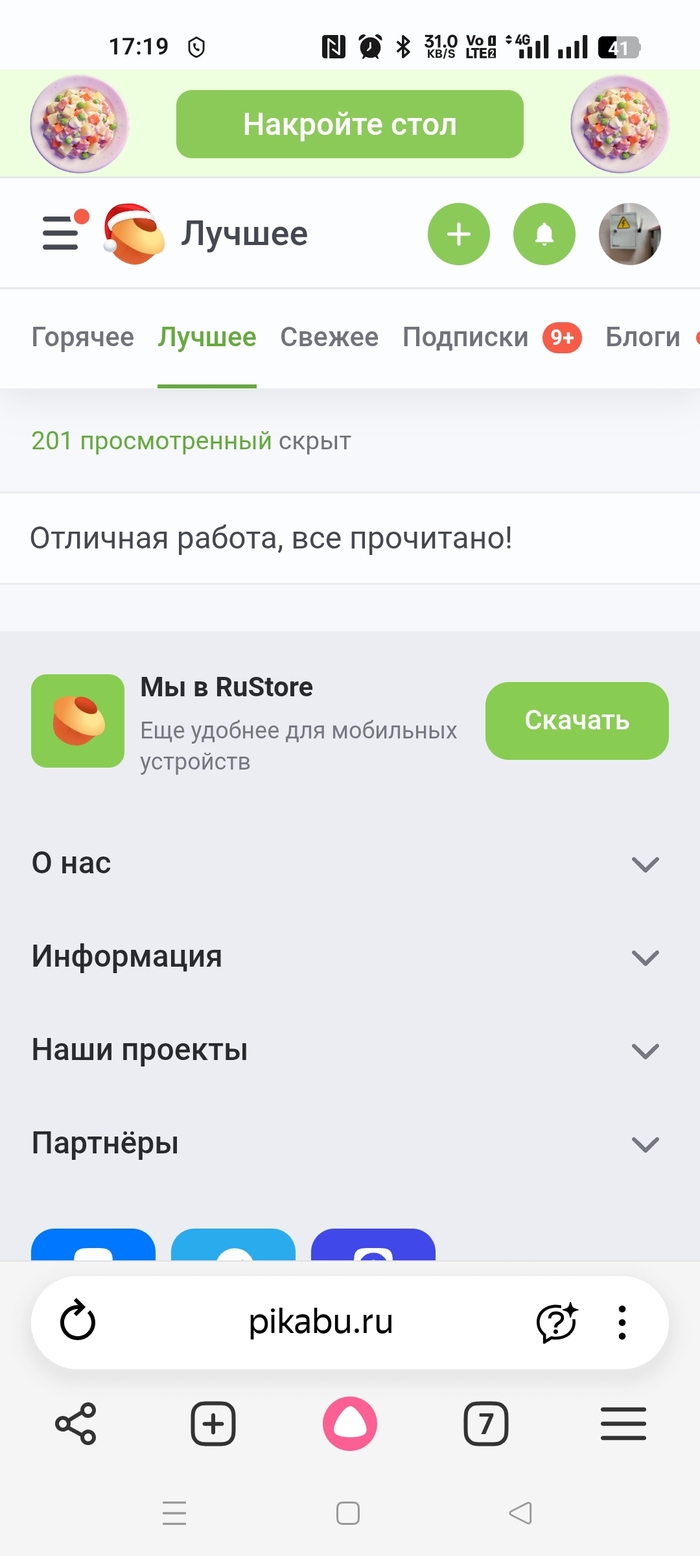Expand the Партнёры section

click(349, 1143)
